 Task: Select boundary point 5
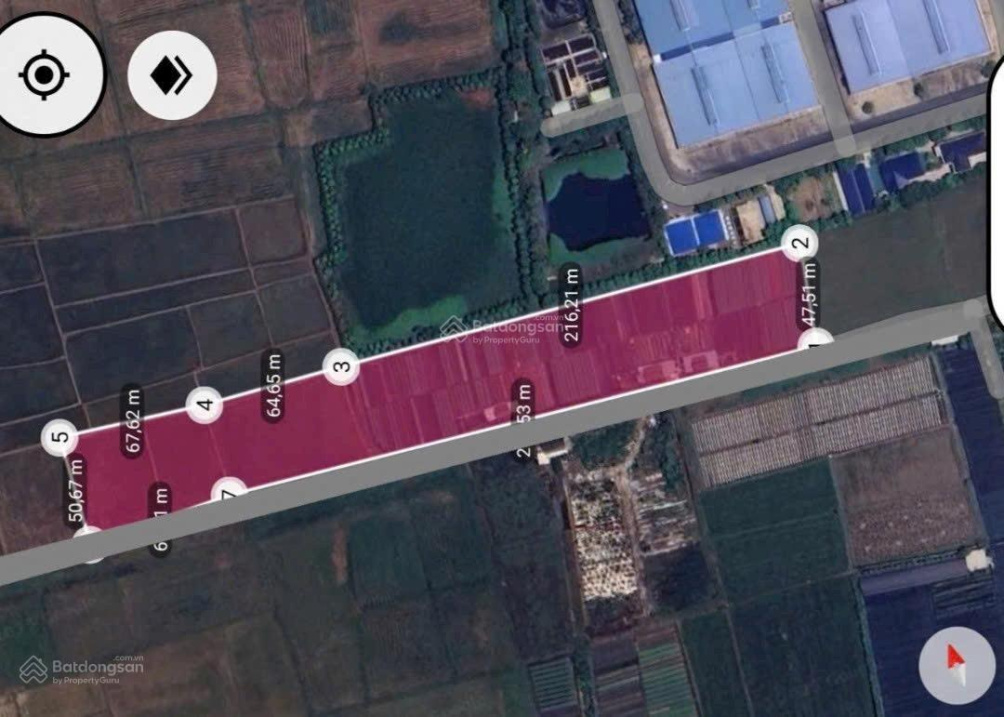pyautogui.click(x=60, y=437)
